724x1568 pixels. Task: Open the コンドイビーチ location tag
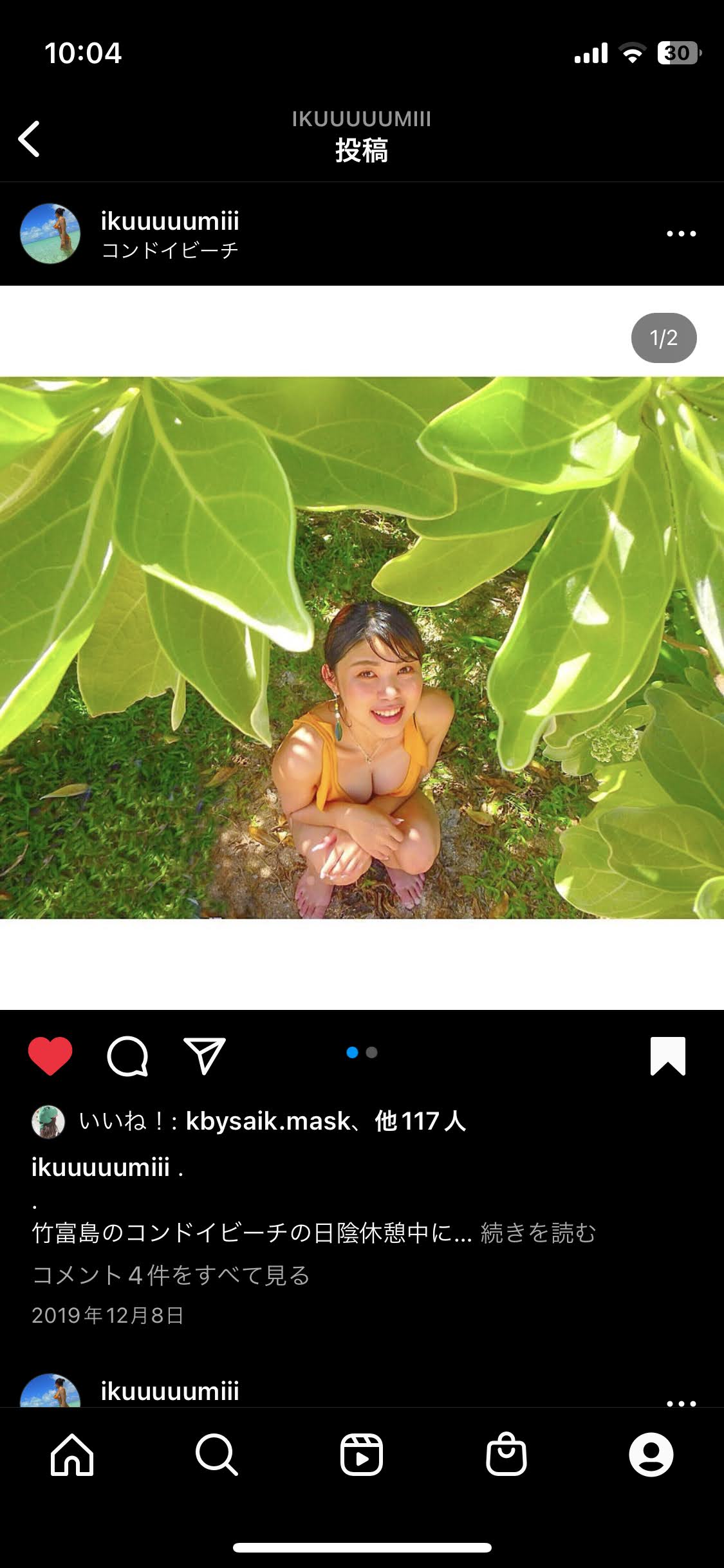[170, 250]
